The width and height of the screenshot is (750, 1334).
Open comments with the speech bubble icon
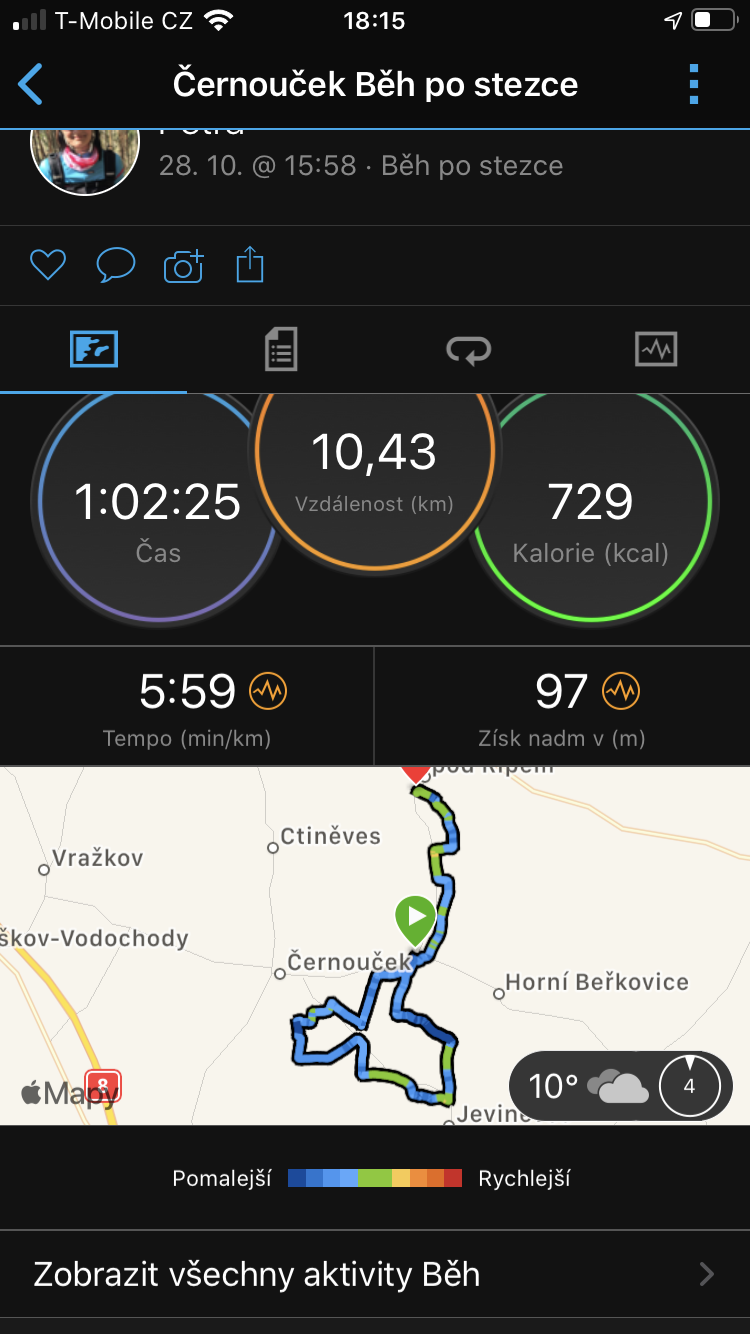point(115,265)
